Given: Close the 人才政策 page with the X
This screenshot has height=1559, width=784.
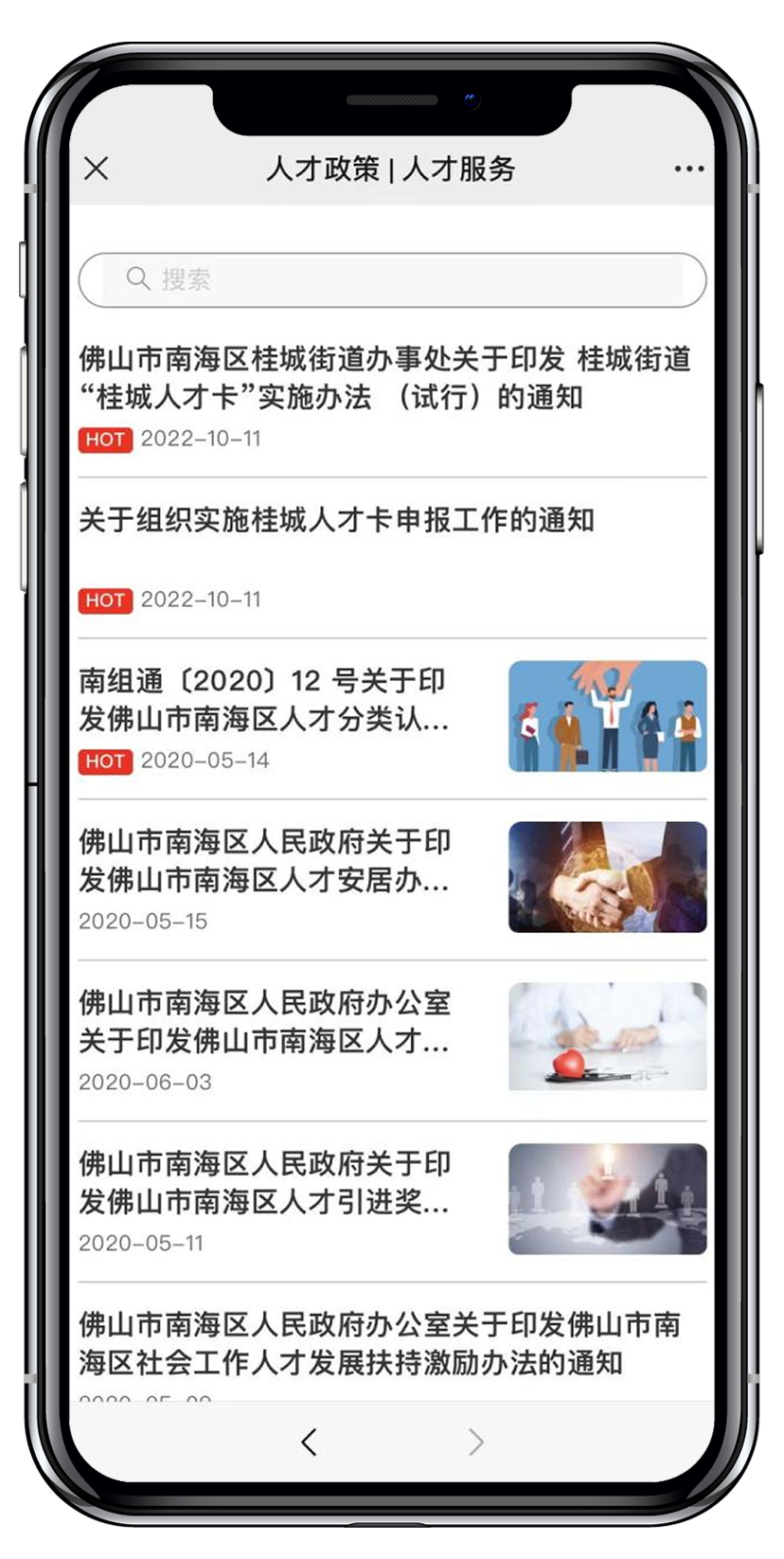Looking at the screenshot, I should tap(97, 169).
